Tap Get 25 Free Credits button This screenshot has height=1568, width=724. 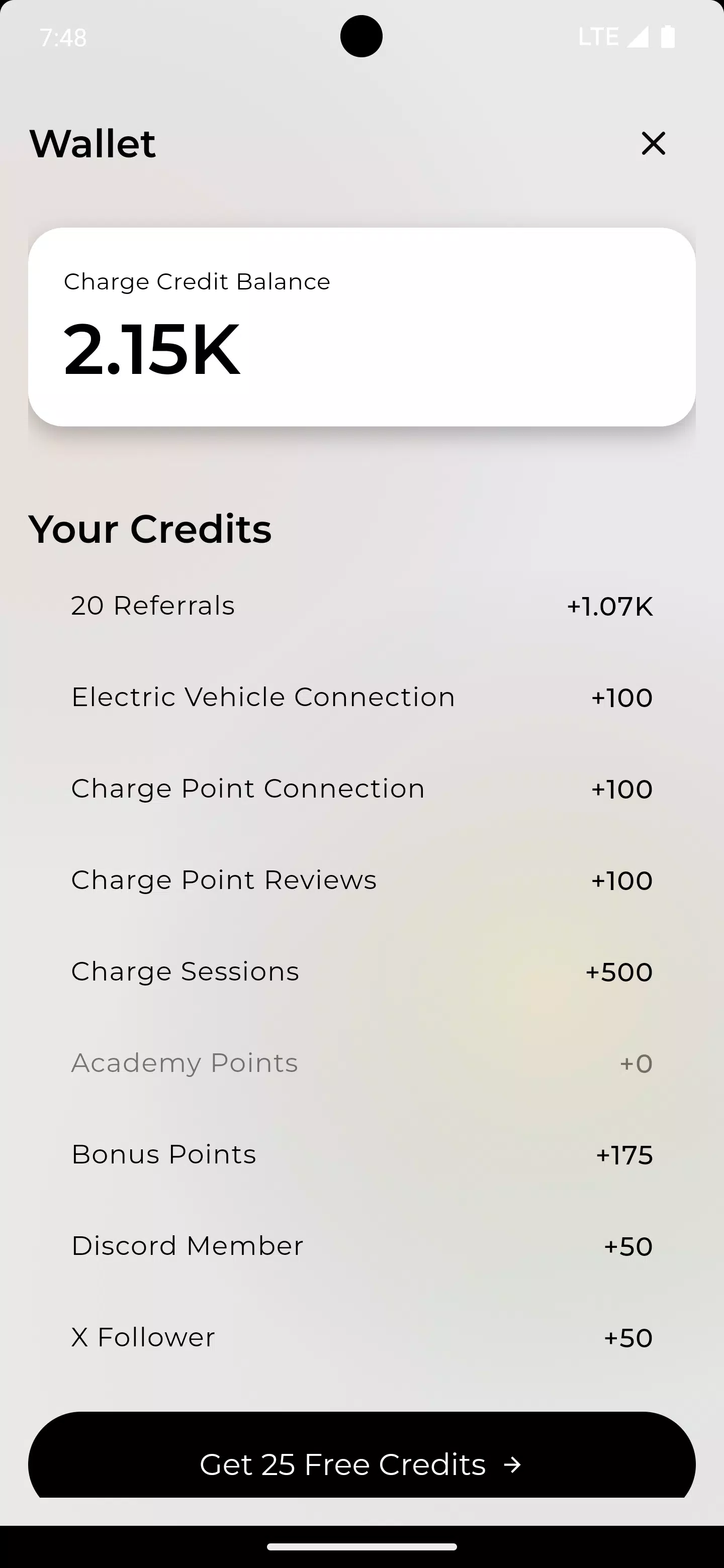(361, 1463)
